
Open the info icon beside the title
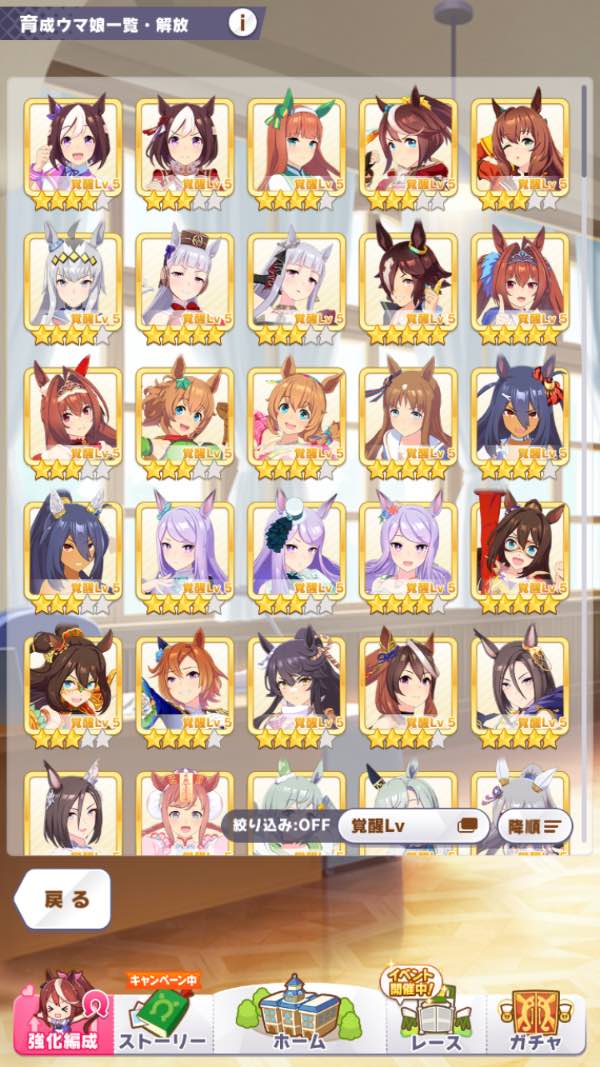point(242,22)
